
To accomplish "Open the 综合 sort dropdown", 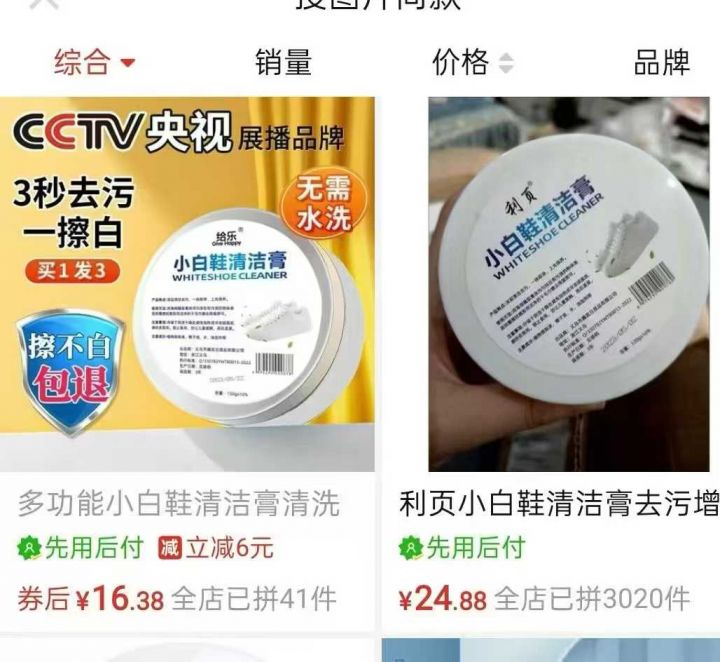I will [x=94, y=63].
